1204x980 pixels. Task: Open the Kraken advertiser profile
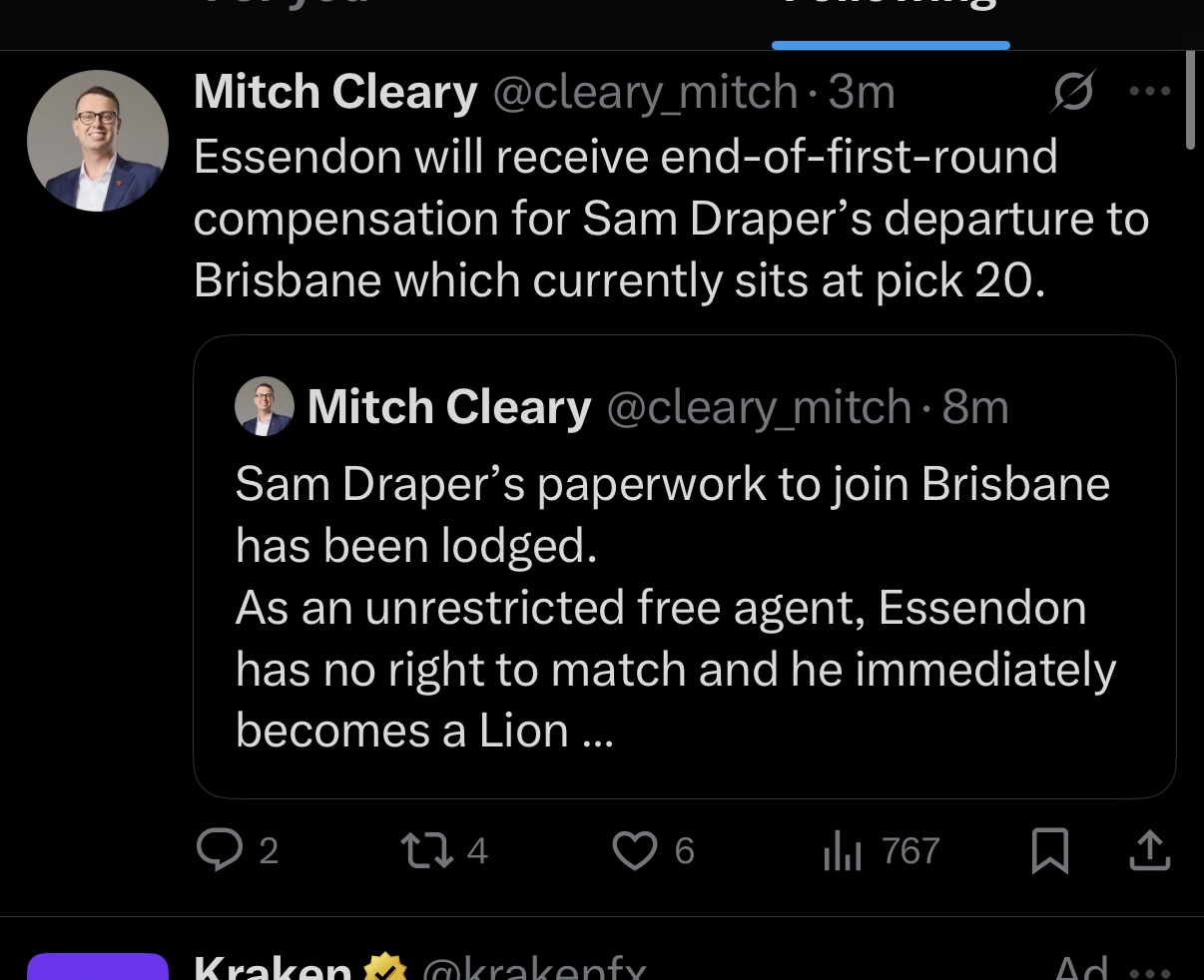coord(97,966)
